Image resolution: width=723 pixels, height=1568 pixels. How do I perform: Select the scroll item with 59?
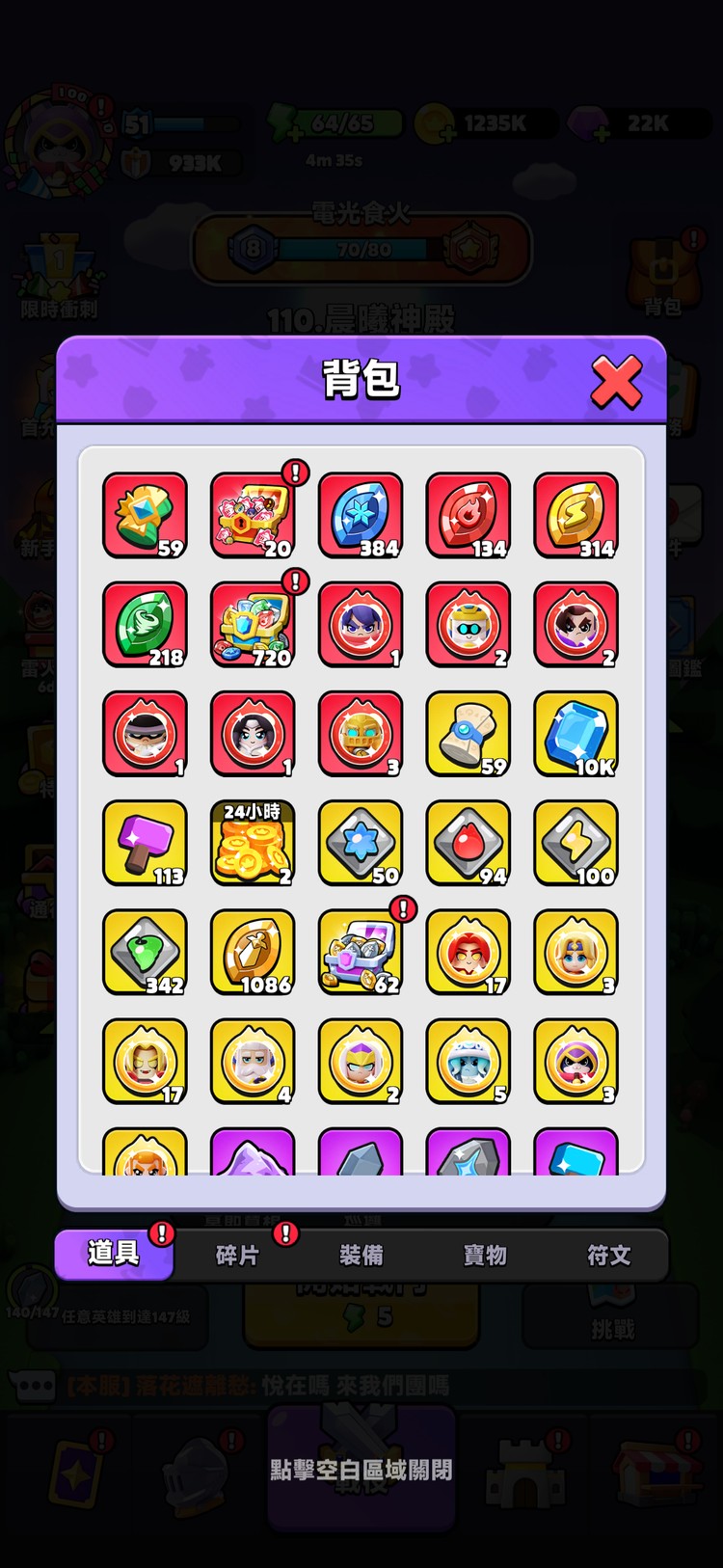pos(469,733)
